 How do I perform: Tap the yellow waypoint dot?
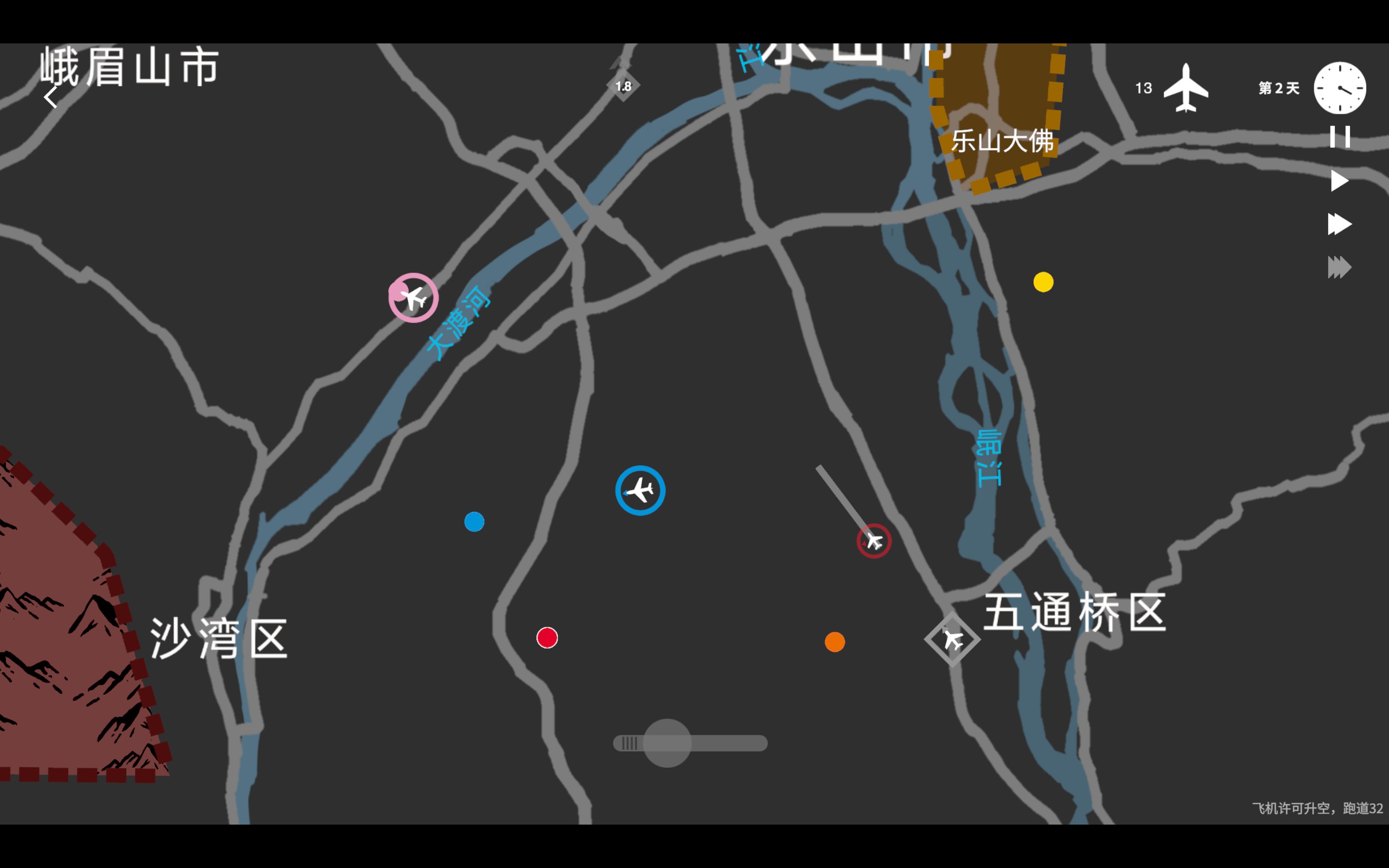tap(1044, 282)
